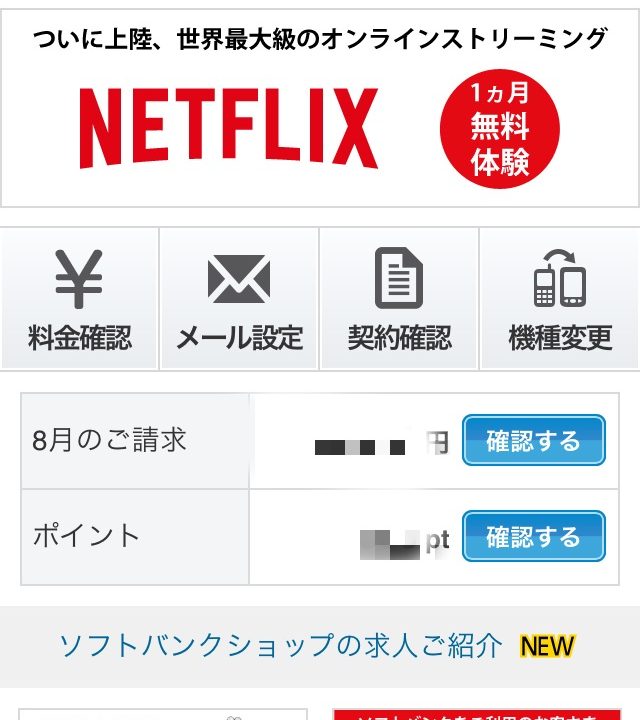Open ソフトバンクショップの求人ご紹介 link
This screenshot has height=720, width=640.
coord(280,646)
